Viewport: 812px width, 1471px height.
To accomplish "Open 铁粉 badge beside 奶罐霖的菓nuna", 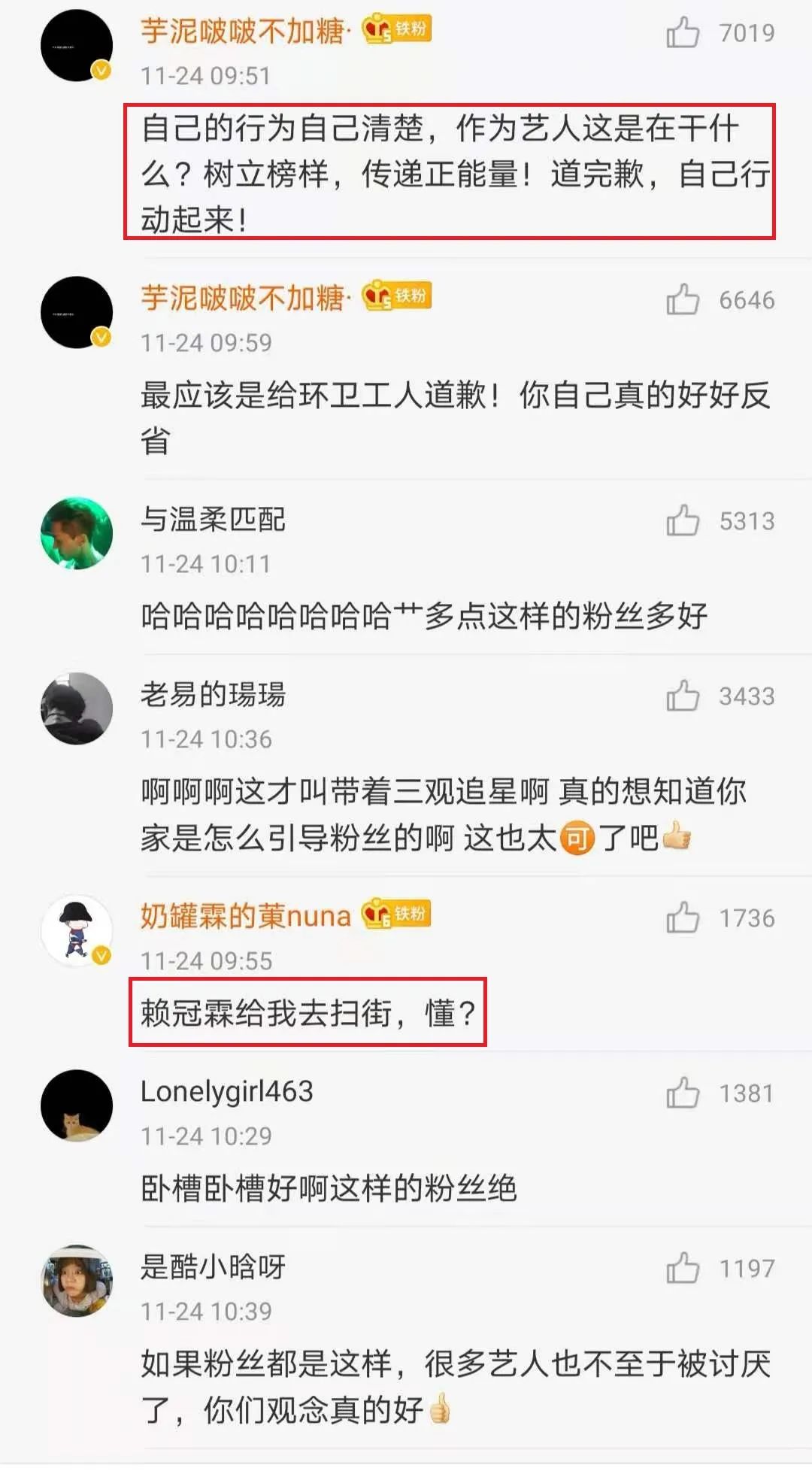I will coord(397,914).
